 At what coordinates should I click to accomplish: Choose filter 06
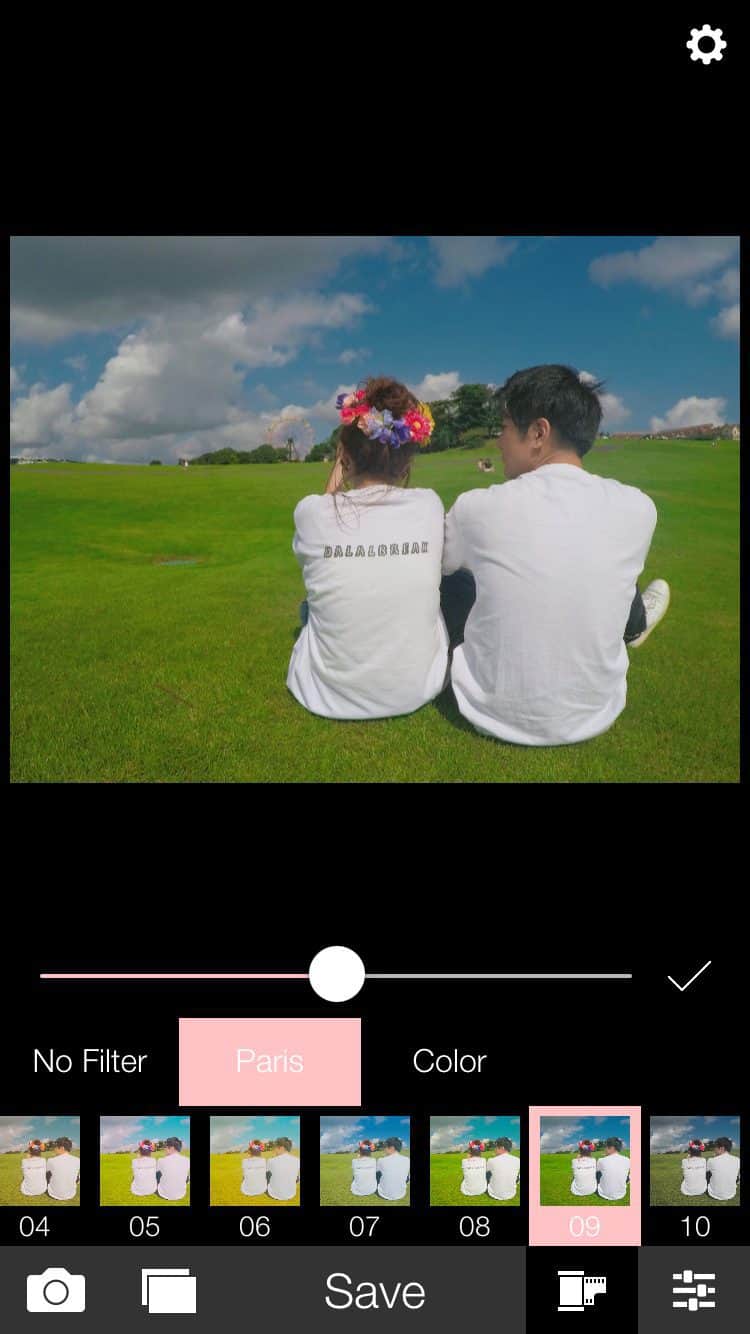[x=255, y=1175]
